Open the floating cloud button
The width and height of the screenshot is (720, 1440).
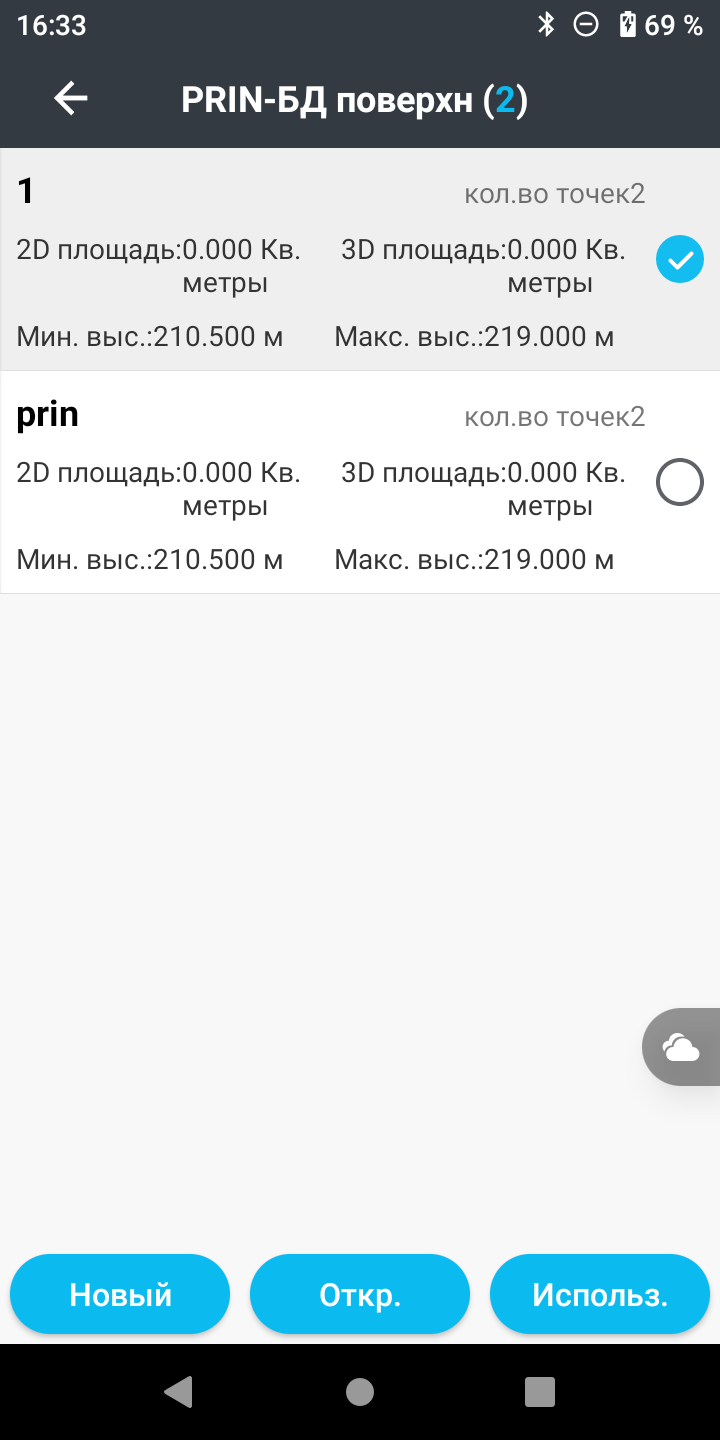tap(682, 1047)
